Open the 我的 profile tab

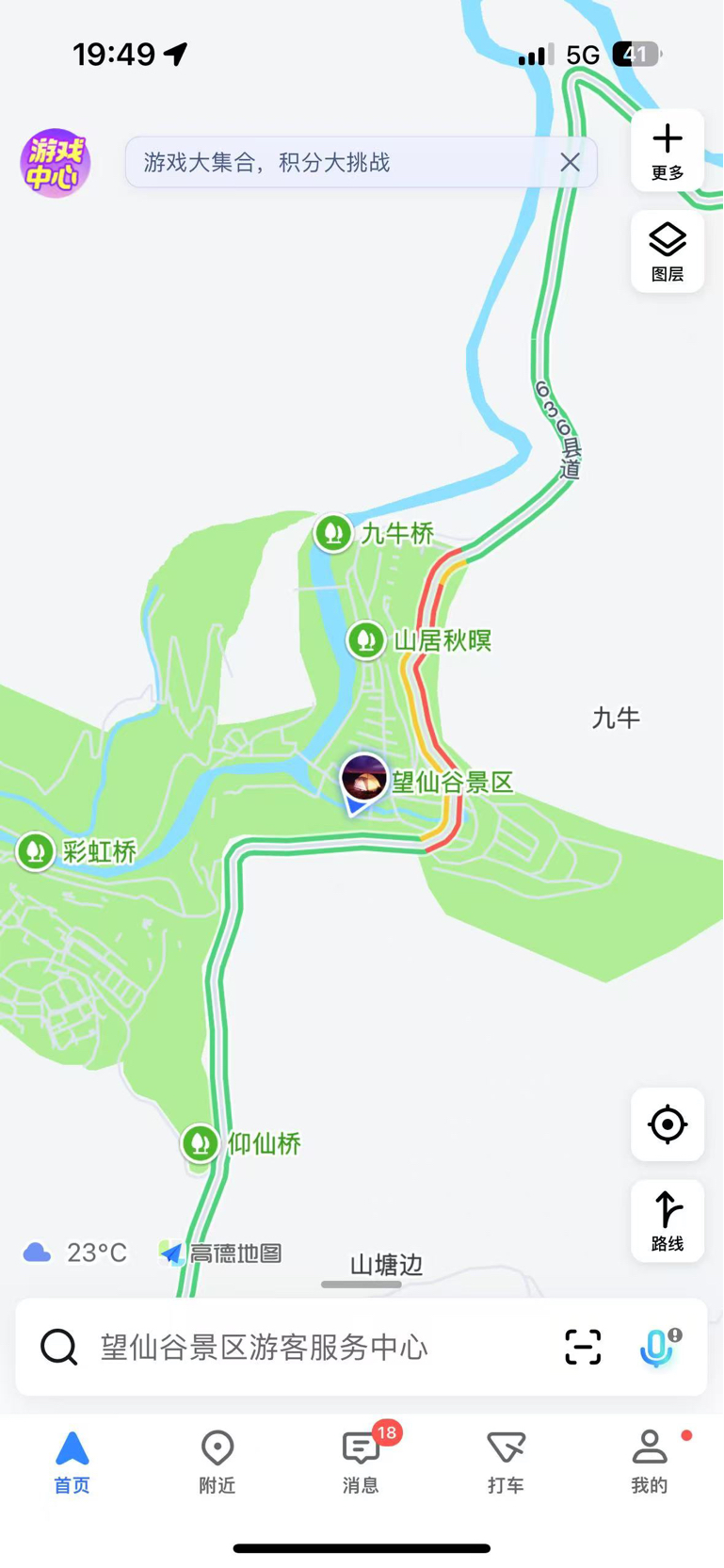[x=650, y=1461]
